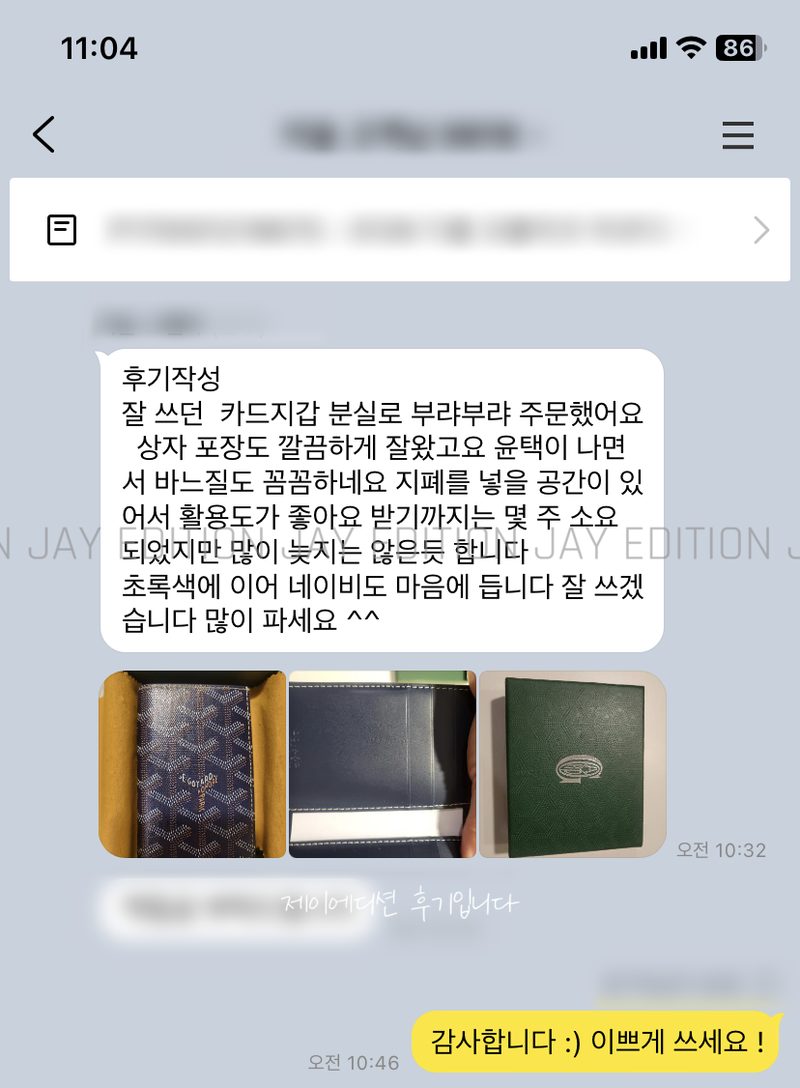View the wallet interior stitching photo
The image size is (800, 1088).
tap(382, 764)
